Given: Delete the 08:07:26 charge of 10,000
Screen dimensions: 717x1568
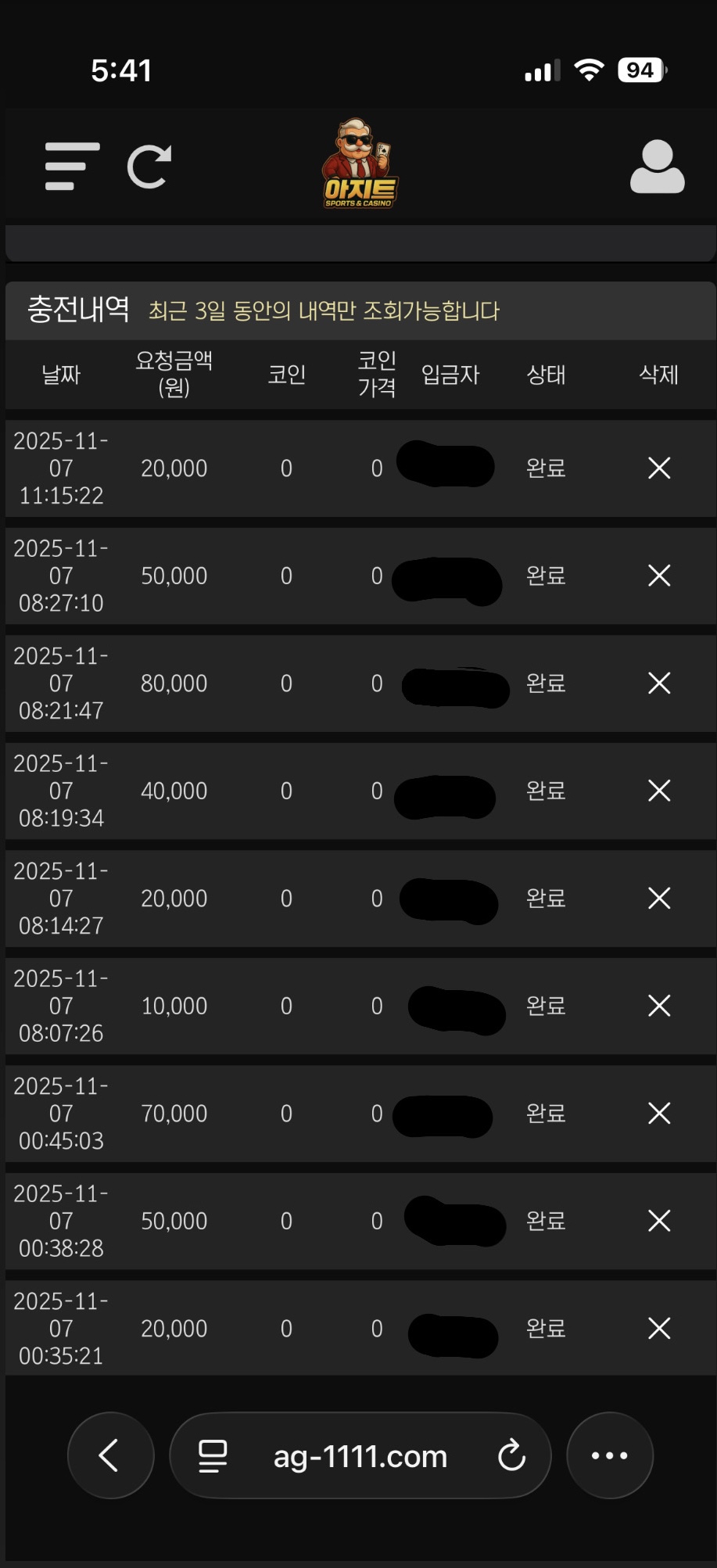Looking at the screenshot, I should [659, 1006].
